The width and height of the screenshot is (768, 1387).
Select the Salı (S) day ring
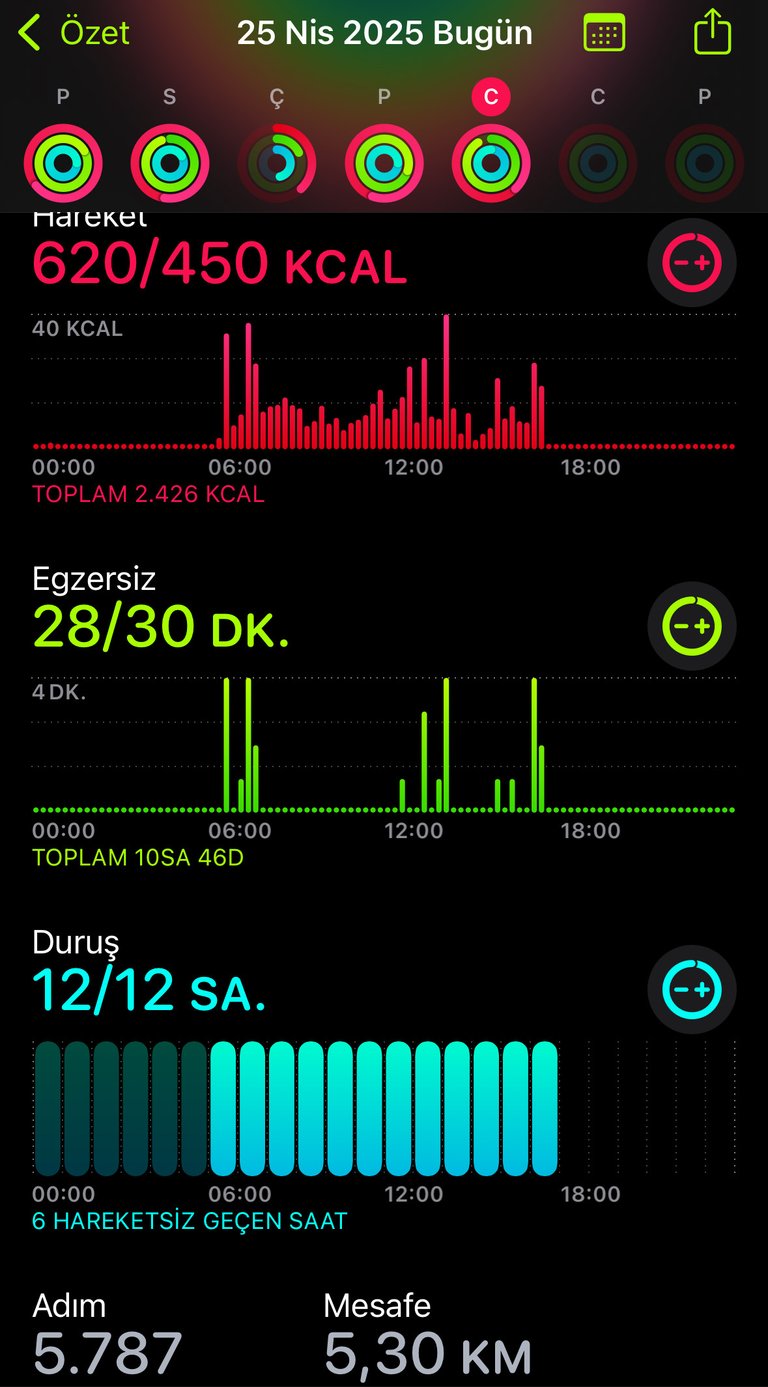coord(170,163)
